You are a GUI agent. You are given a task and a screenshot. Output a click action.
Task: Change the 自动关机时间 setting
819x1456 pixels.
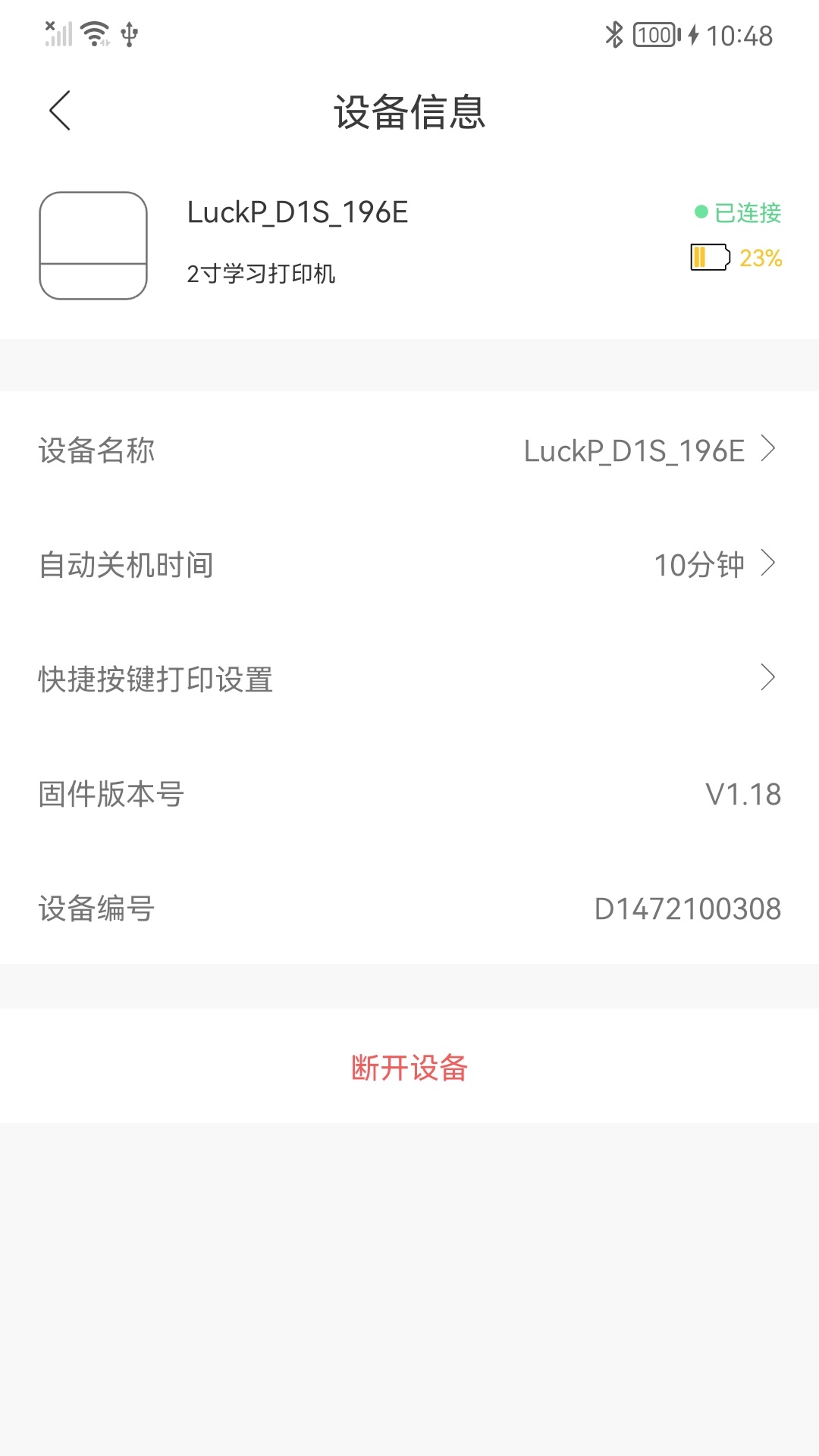409,565
